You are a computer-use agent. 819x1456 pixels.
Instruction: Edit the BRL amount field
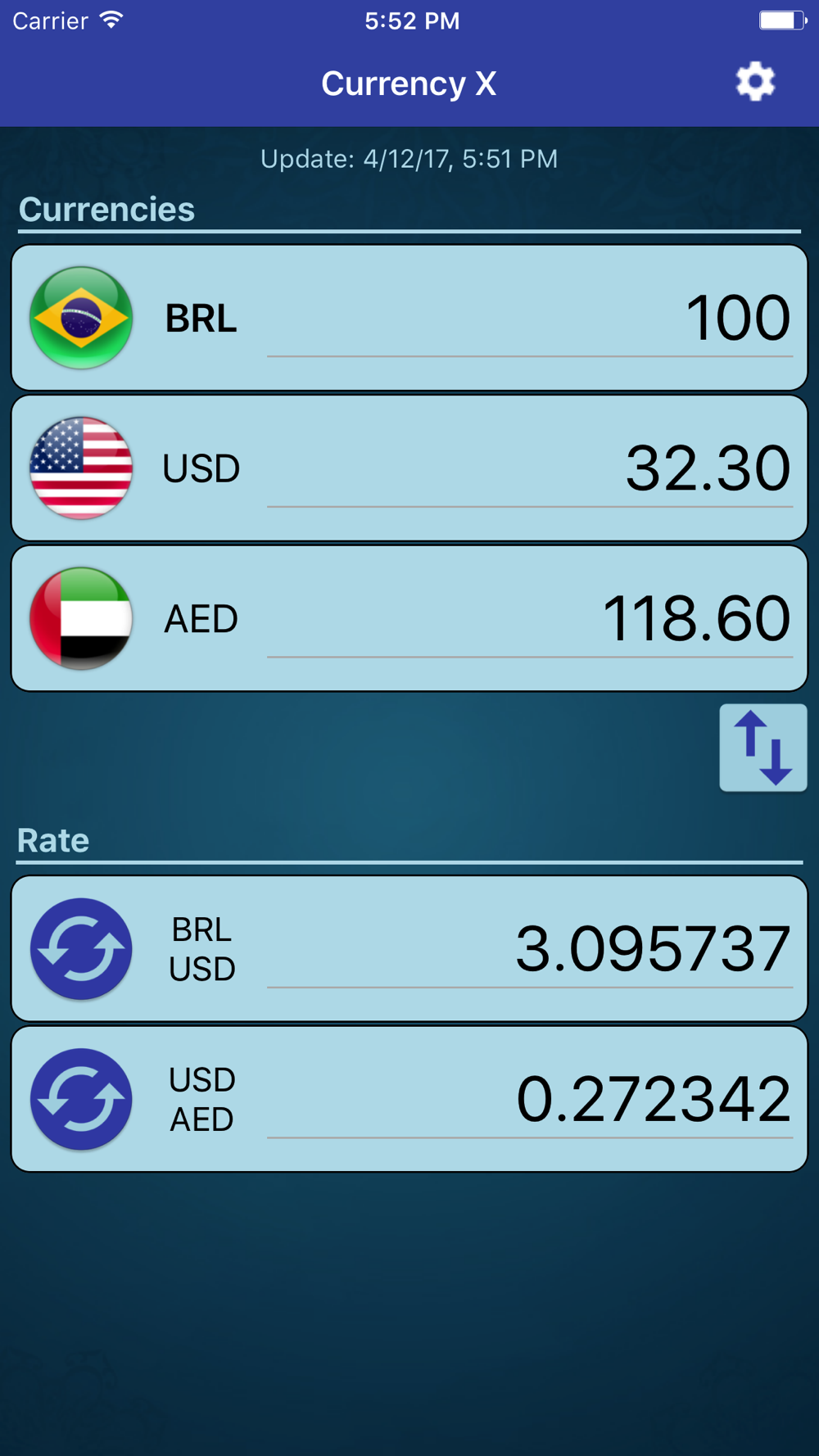[530, 318]
